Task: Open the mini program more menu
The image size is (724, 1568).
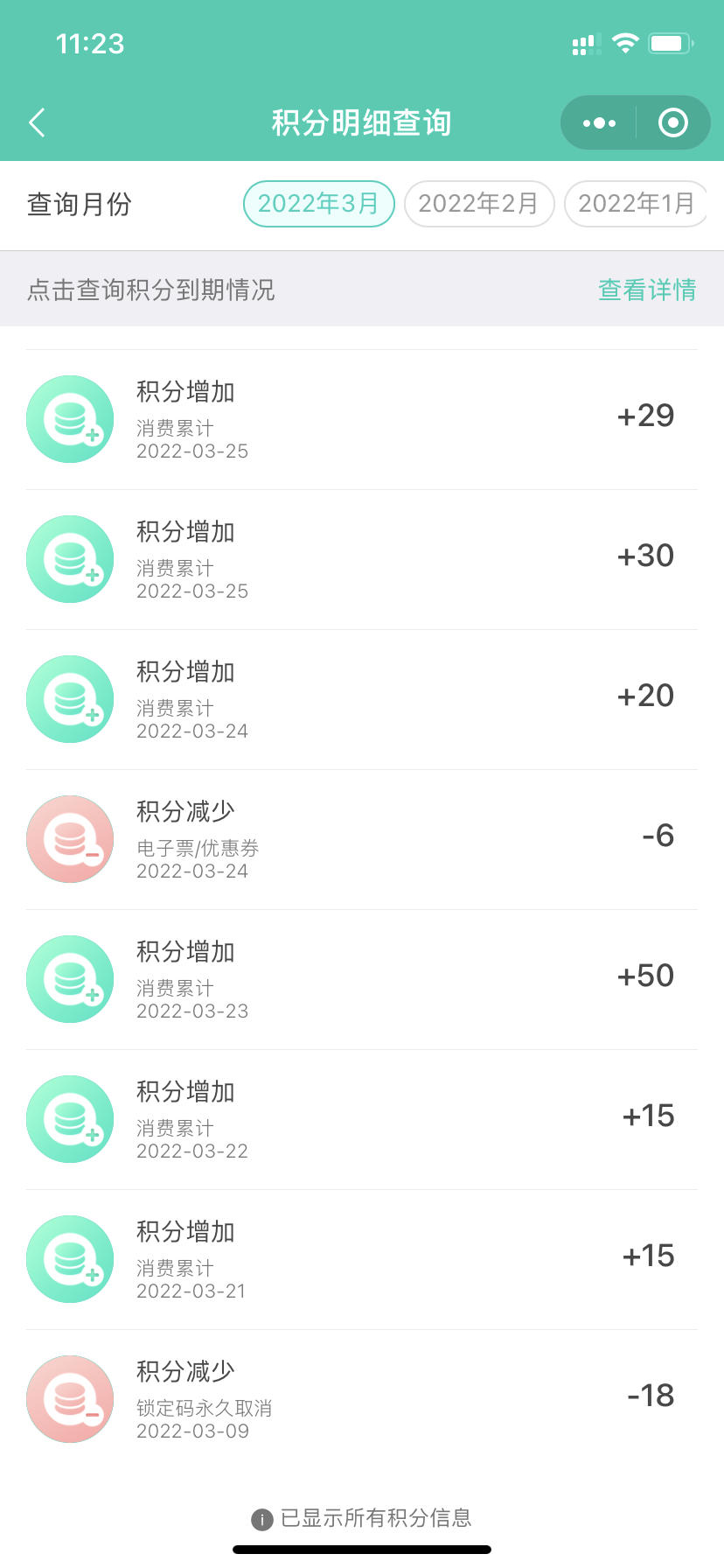Action: pos(599,122)
